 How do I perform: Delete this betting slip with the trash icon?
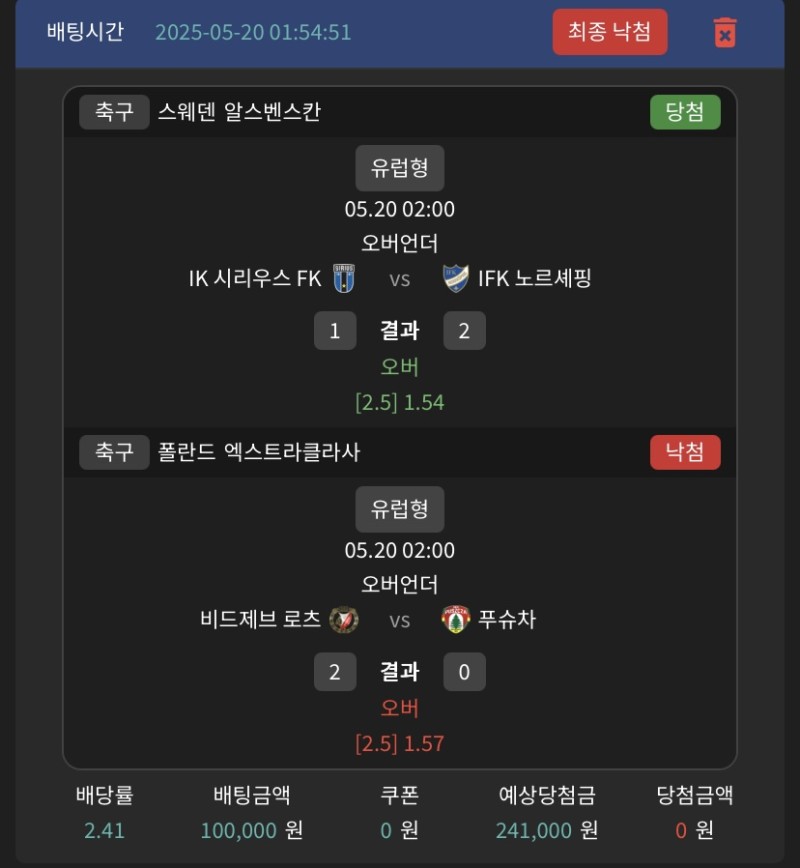click(x=725, y=32)
